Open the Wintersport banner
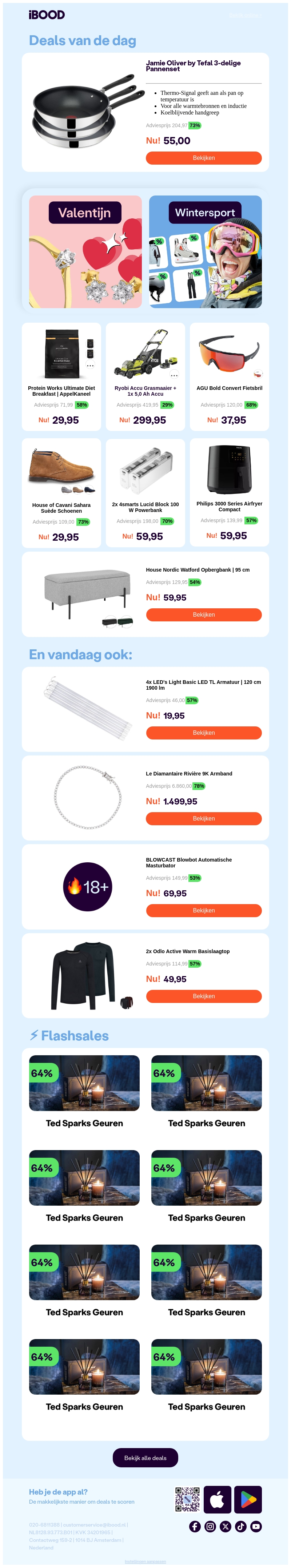 point(205,251)
